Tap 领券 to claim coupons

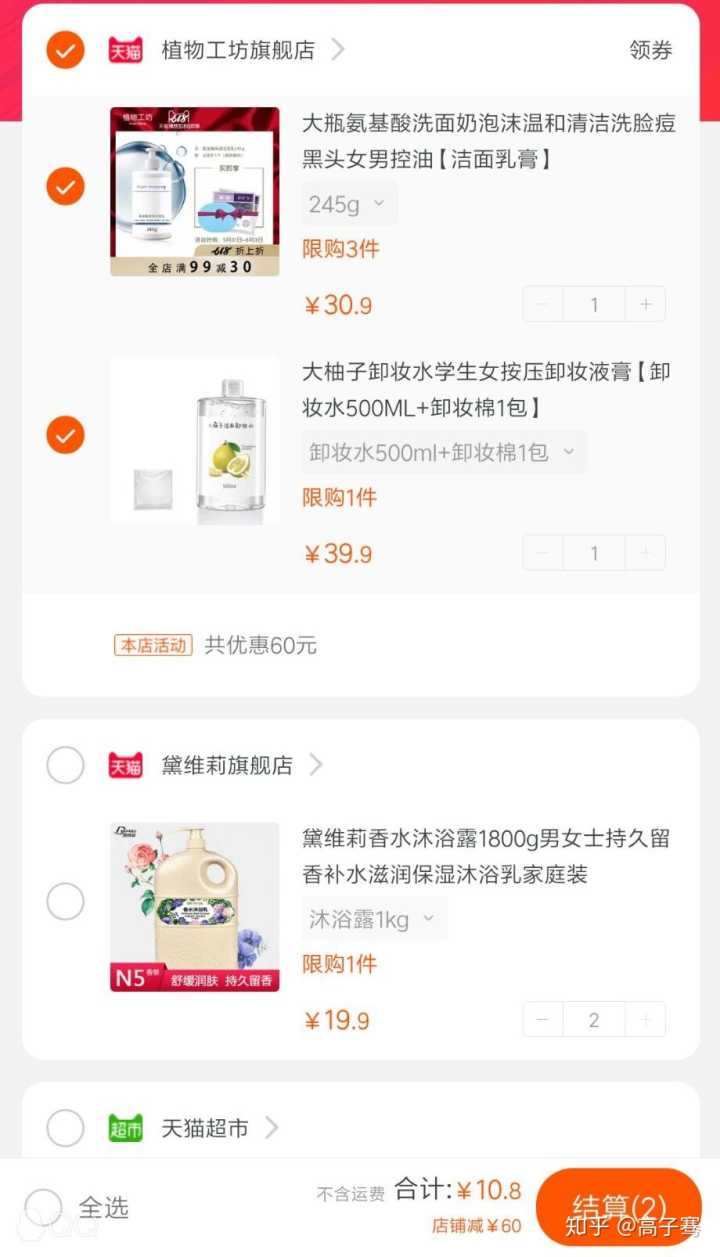coord(650,50)
